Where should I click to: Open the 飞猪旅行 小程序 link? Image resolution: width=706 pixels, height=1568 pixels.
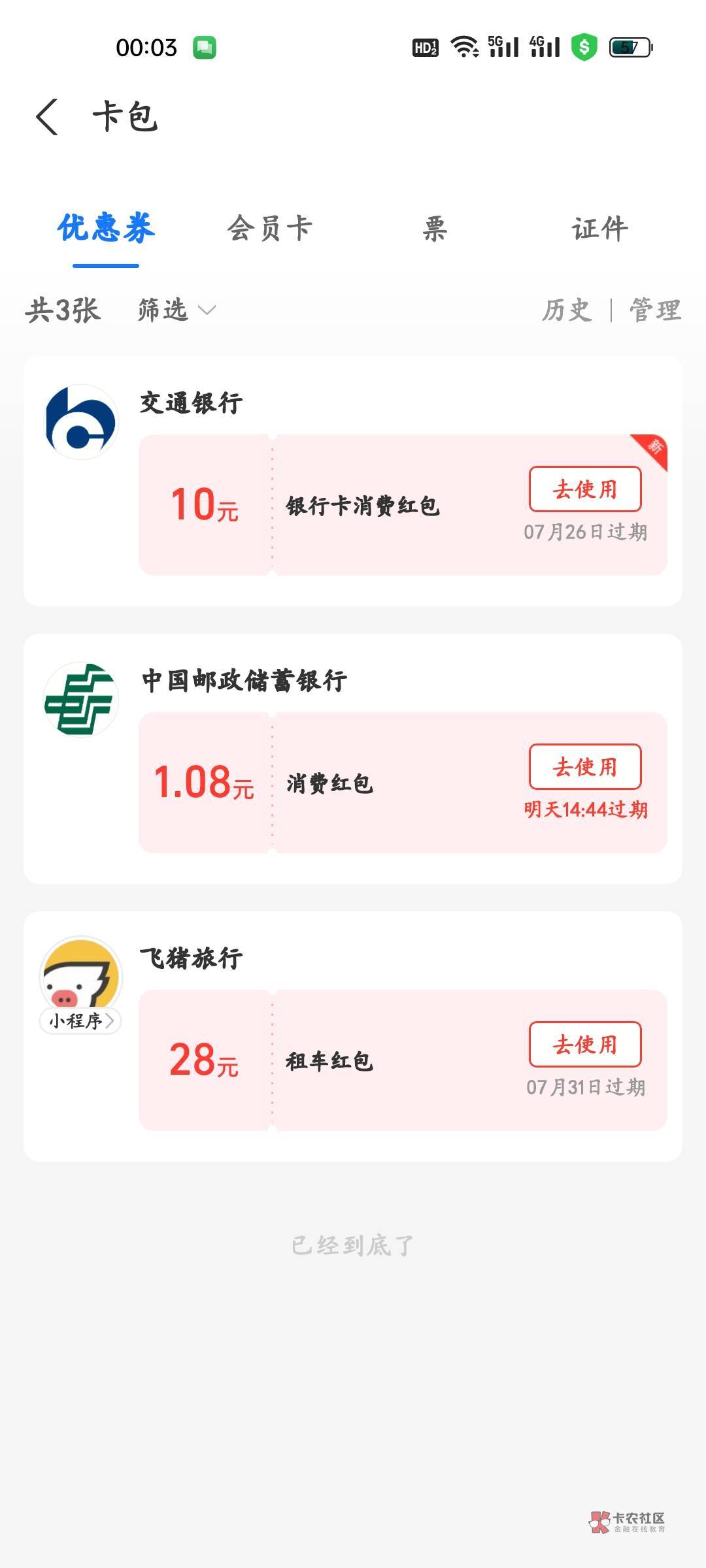(81, 1021)
